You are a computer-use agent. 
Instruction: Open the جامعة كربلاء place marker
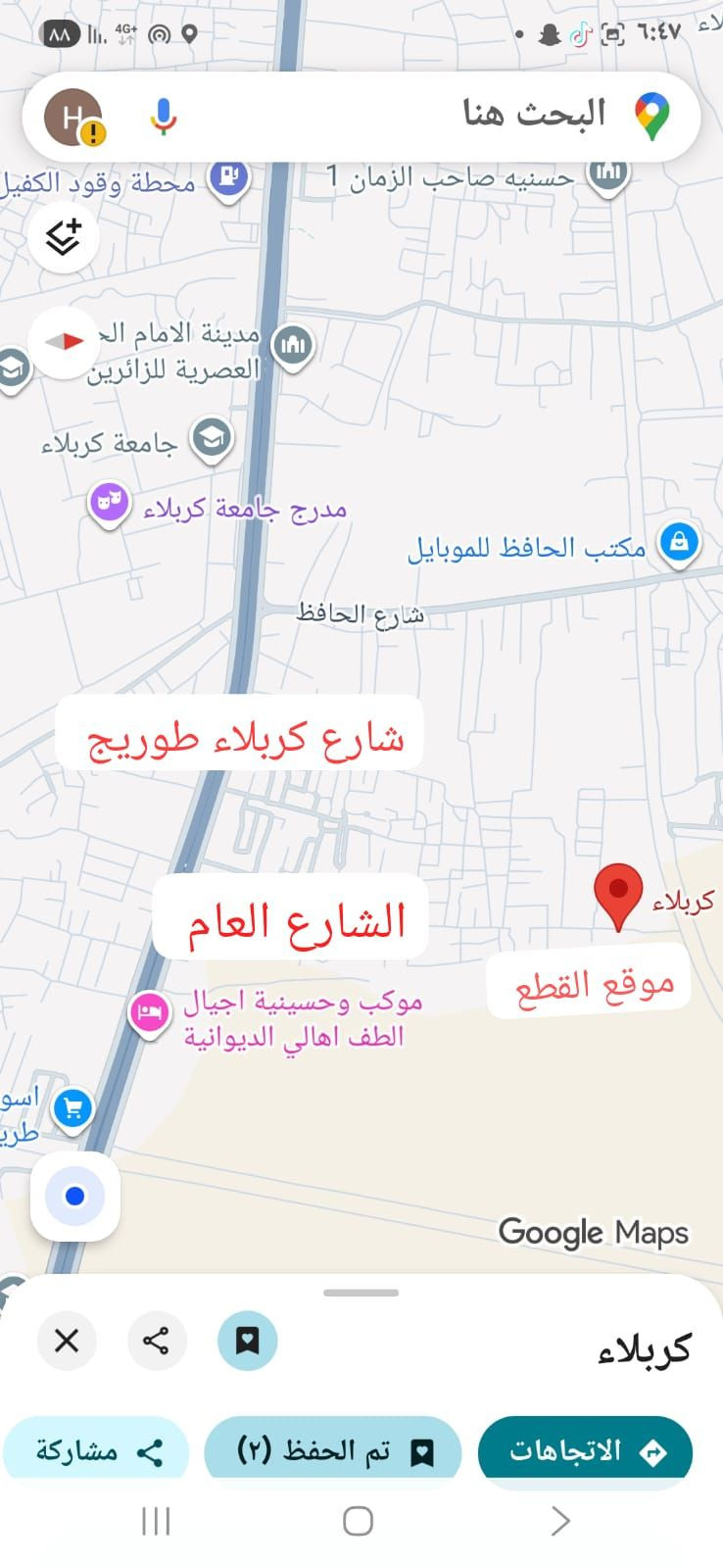coord(212,438)
